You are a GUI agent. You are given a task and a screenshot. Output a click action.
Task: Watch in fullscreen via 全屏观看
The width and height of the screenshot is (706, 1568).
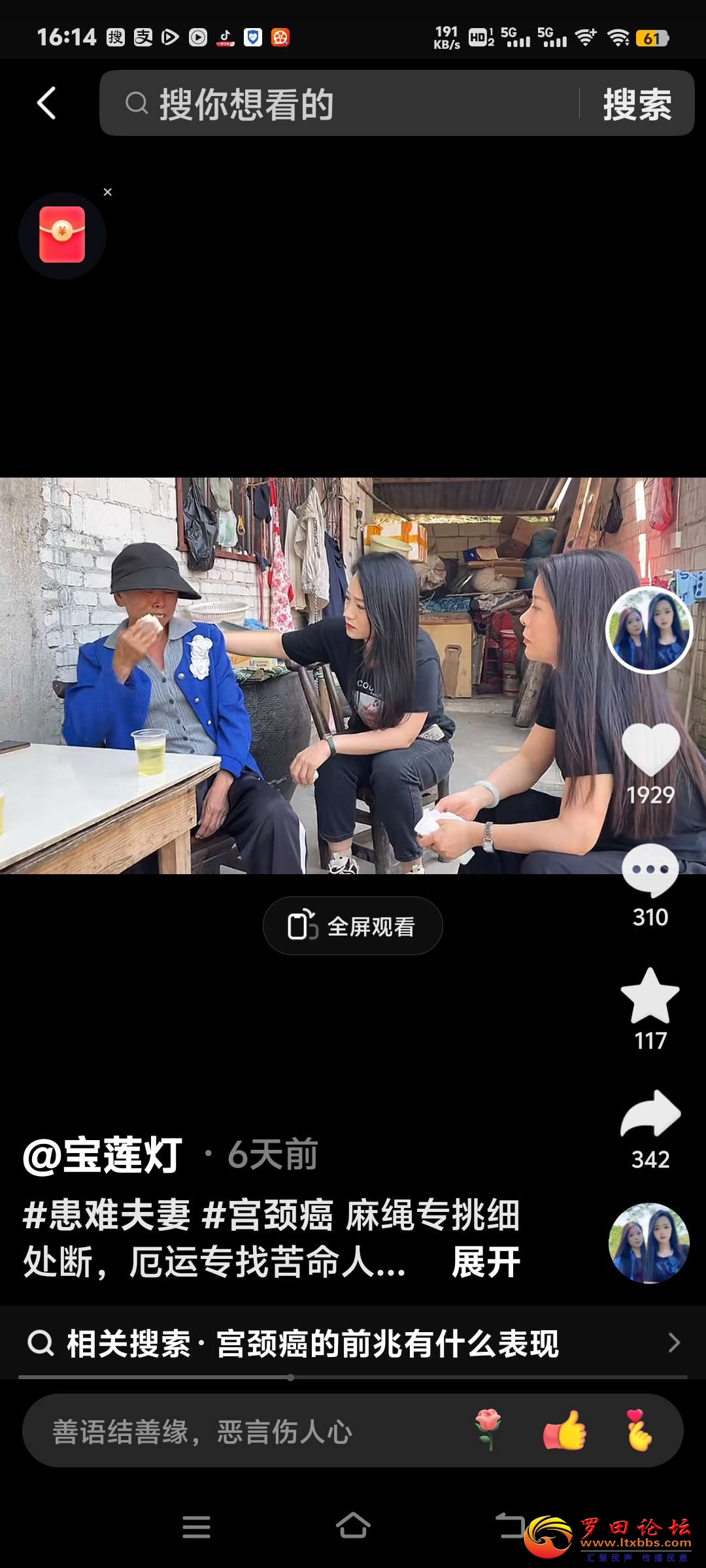tap(353, 926)
